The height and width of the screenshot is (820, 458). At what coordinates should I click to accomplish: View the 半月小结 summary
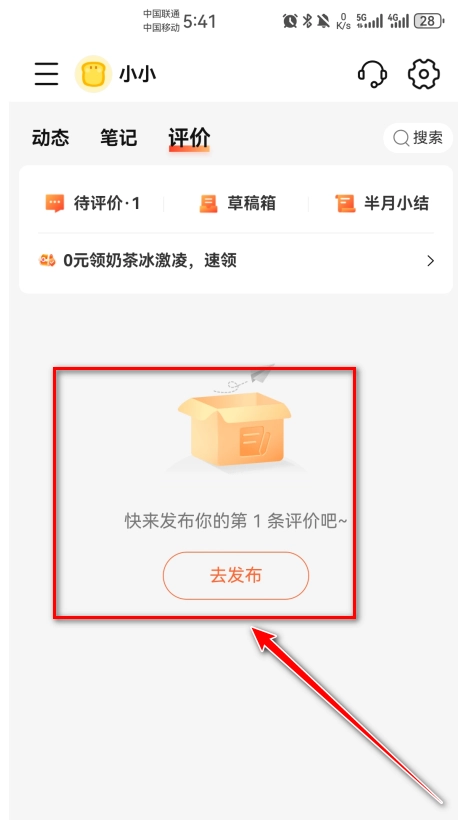click(382, 203)
